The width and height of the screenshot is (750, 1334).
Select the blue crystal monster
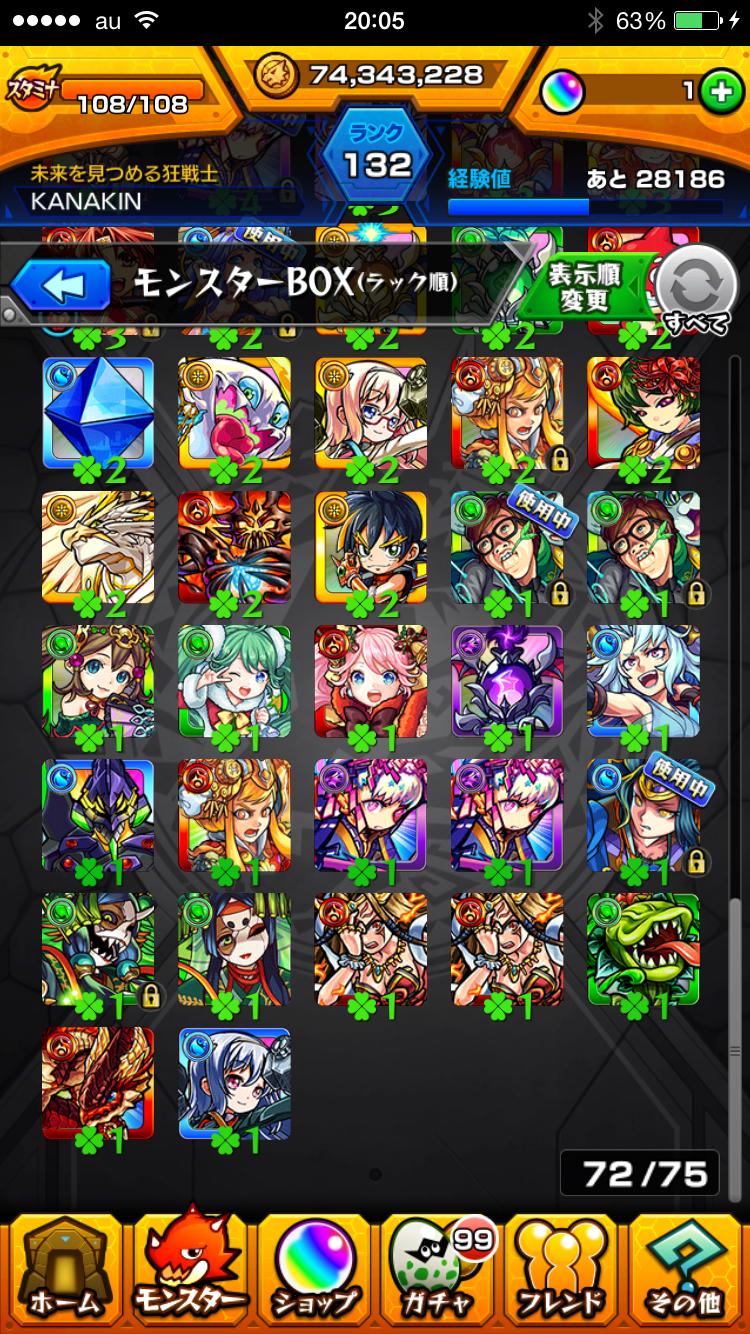[x=98, y=412]
